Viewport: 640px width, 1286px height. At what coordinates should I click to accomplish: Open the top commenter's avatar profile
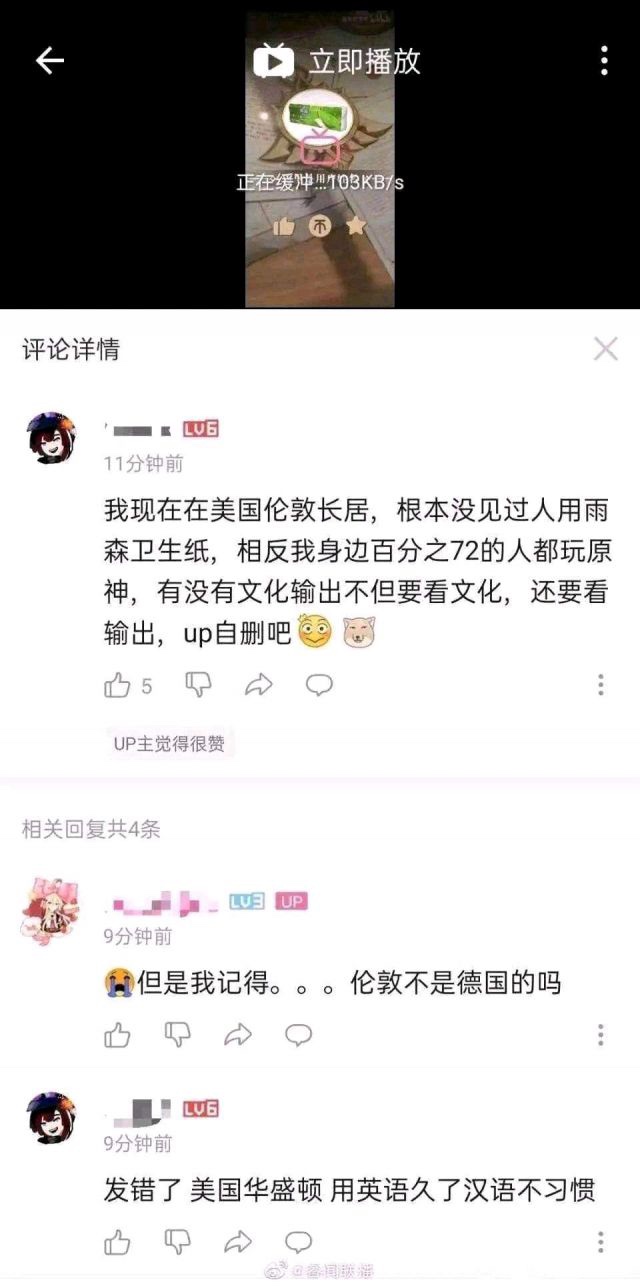[51, 438]
